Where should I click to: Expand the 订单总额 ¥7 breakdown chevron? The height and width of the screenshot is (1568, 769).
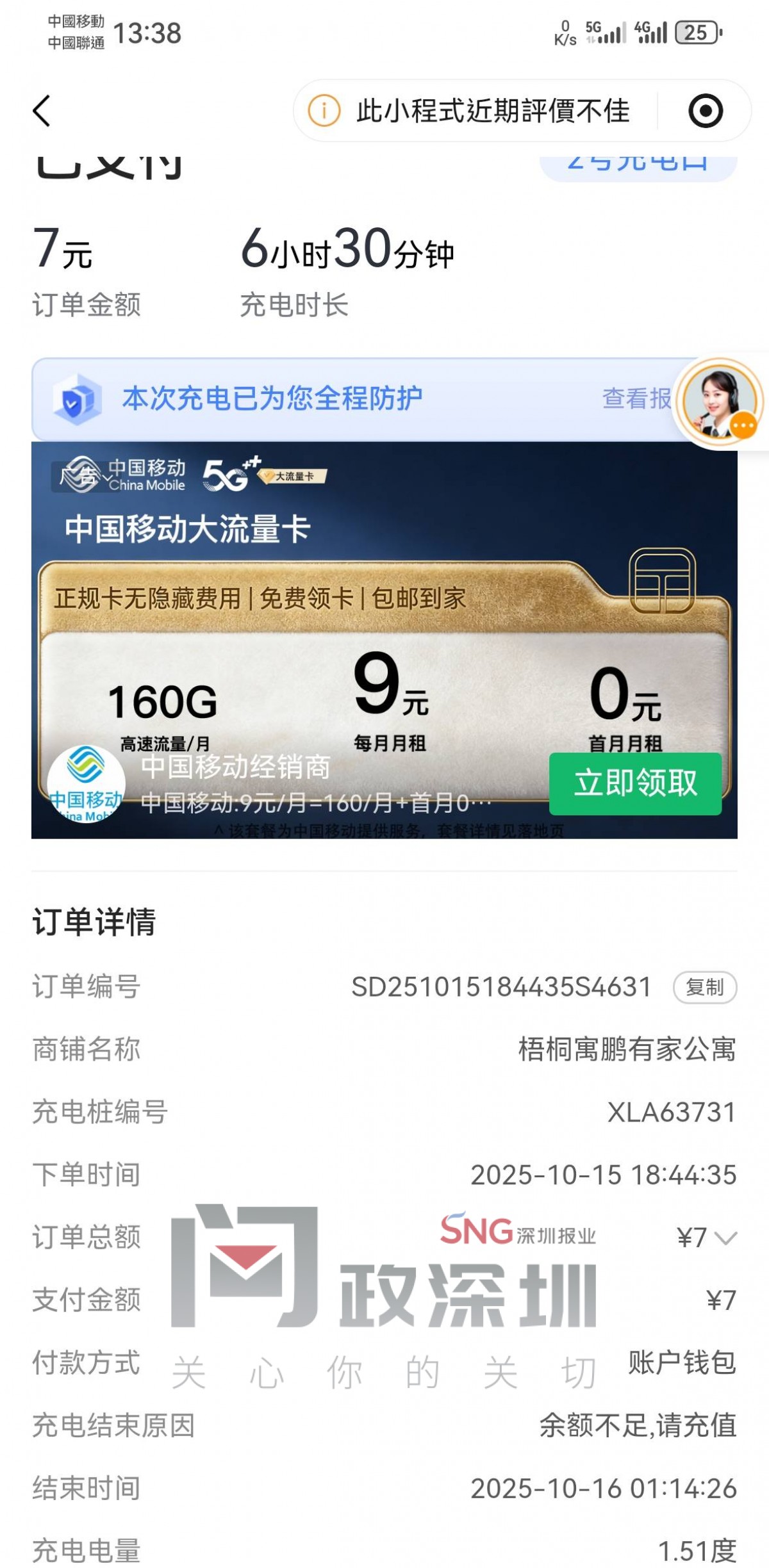[x=725, y=1238]
